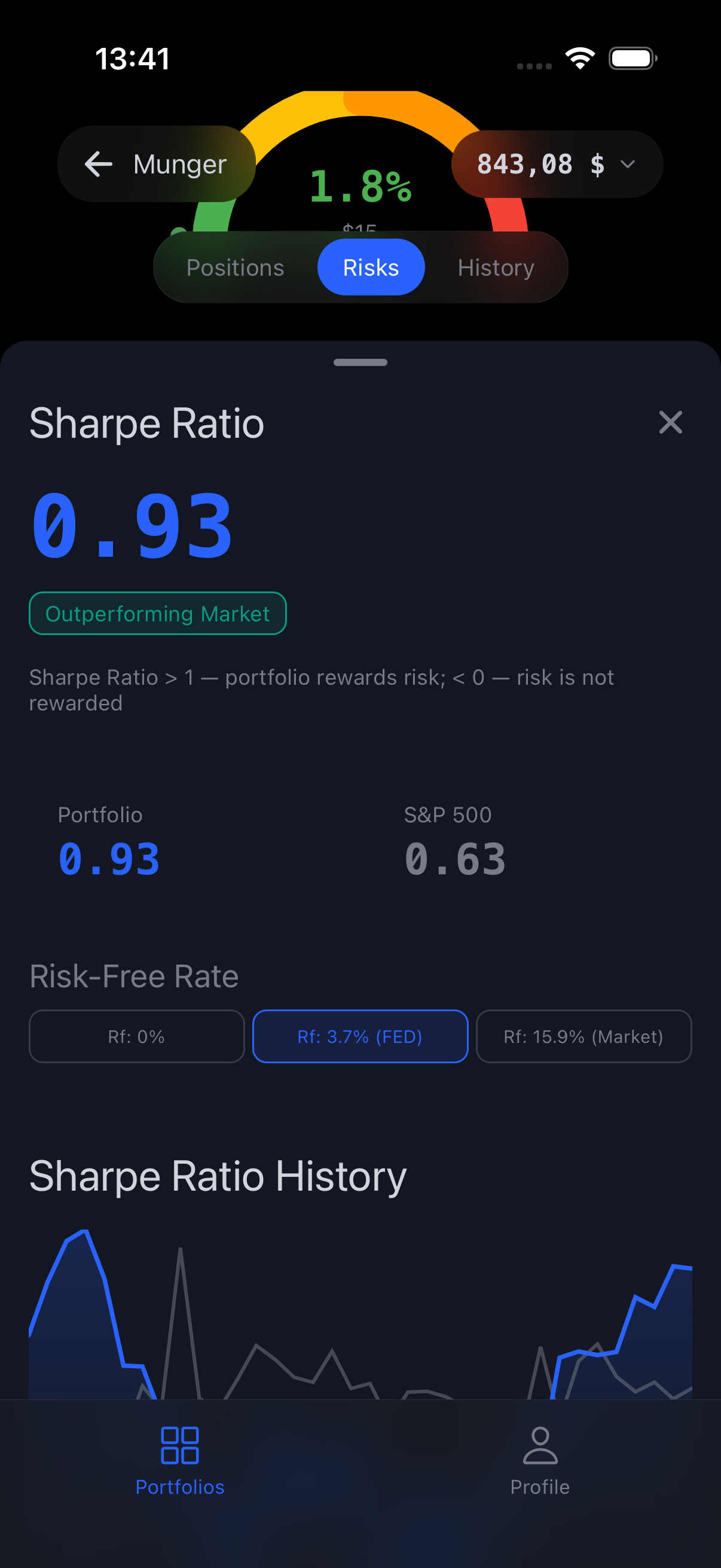The width and height of the screenshot is (721, 1568).
Task: Select the Portfolios grid icon
Action: pyautogui.click(x=180, y=1445)
